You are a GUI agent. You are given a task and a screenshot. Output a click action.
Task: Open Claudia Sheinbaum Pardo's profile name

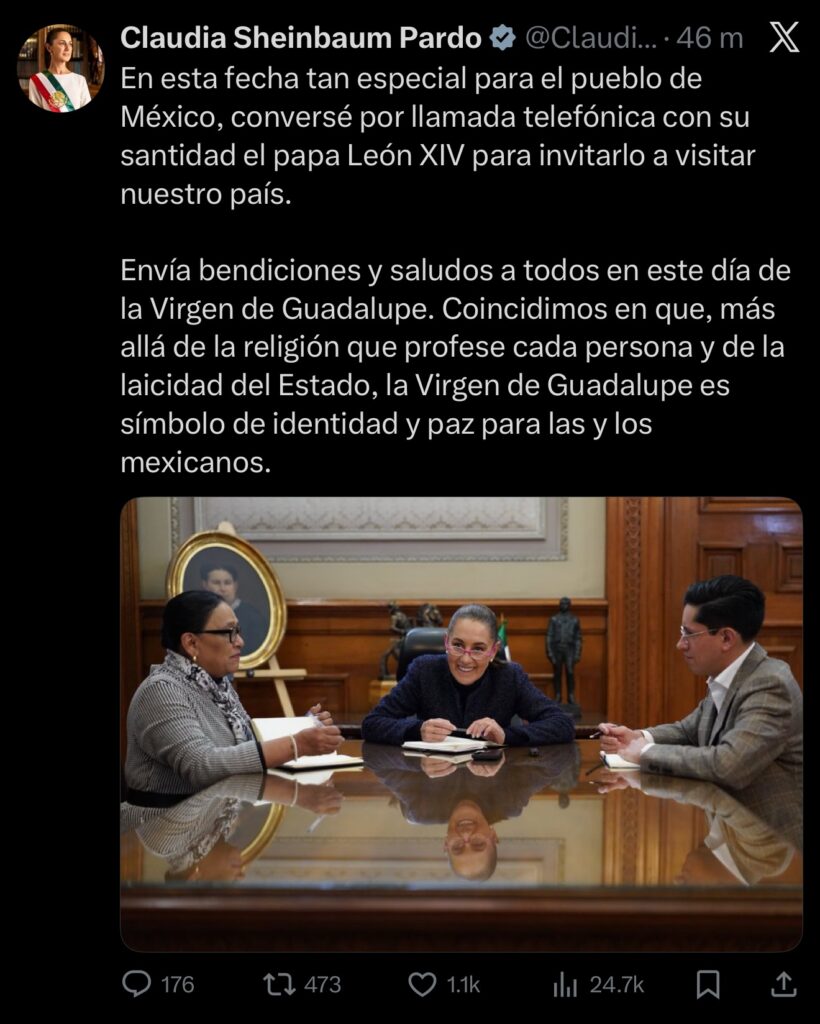[301, 38]
